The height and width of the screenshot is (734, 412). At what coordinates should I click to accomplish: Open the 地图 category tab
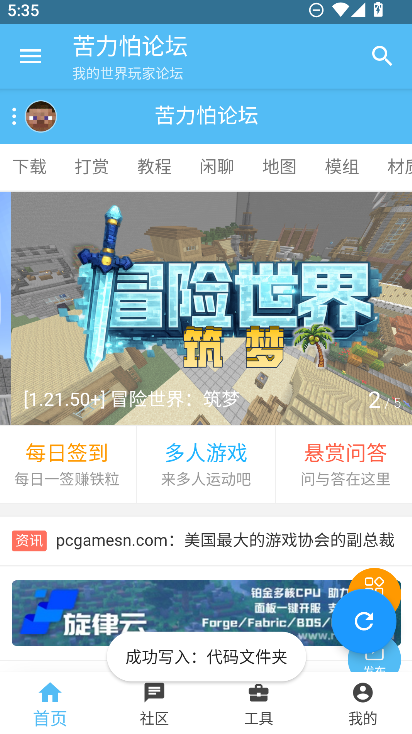coord(279,167)
